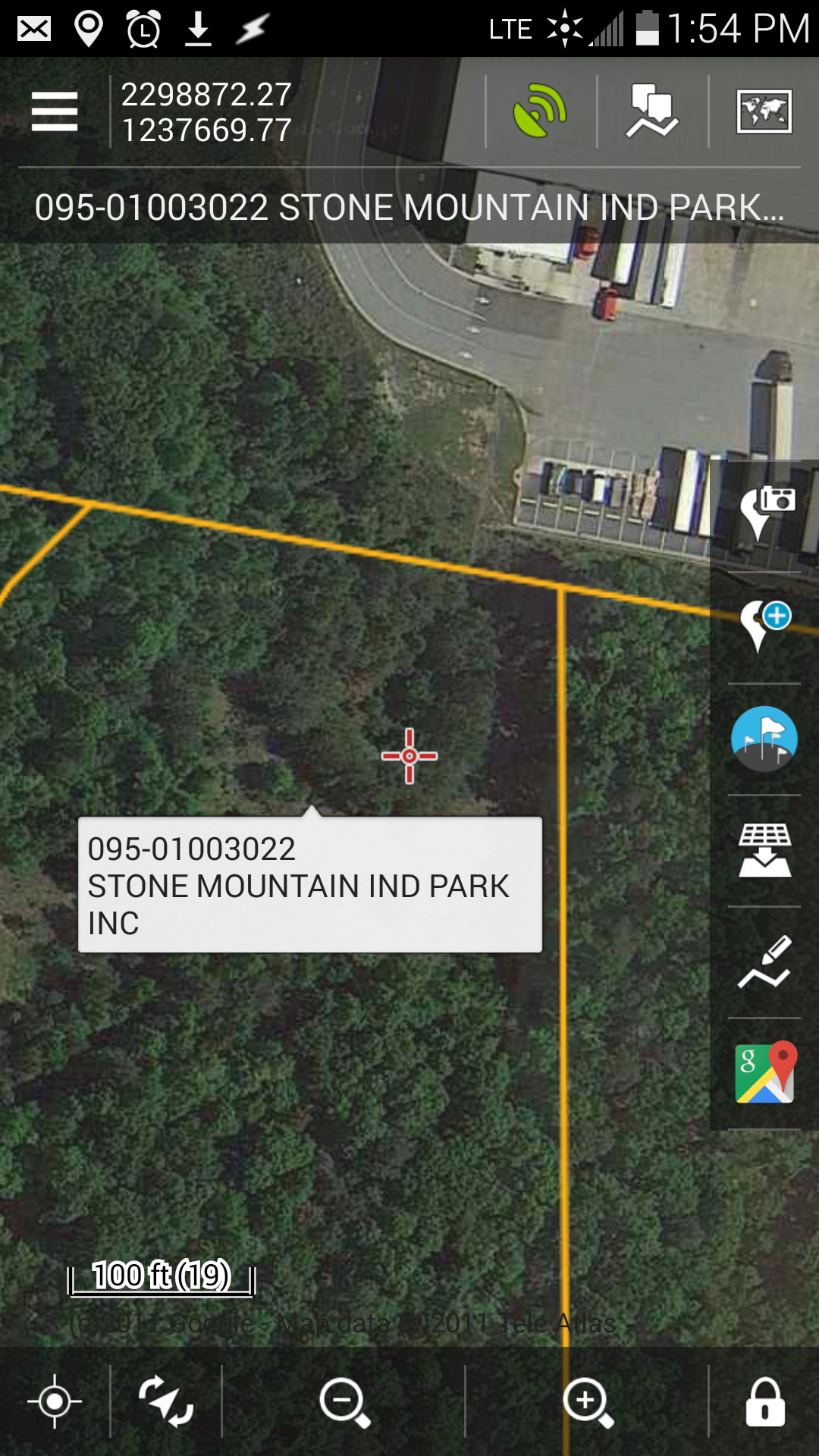819x1456 pixels.
Task: Open parcel popup Stone Mountain Ind Park Inc
Action: coord(309,885)
